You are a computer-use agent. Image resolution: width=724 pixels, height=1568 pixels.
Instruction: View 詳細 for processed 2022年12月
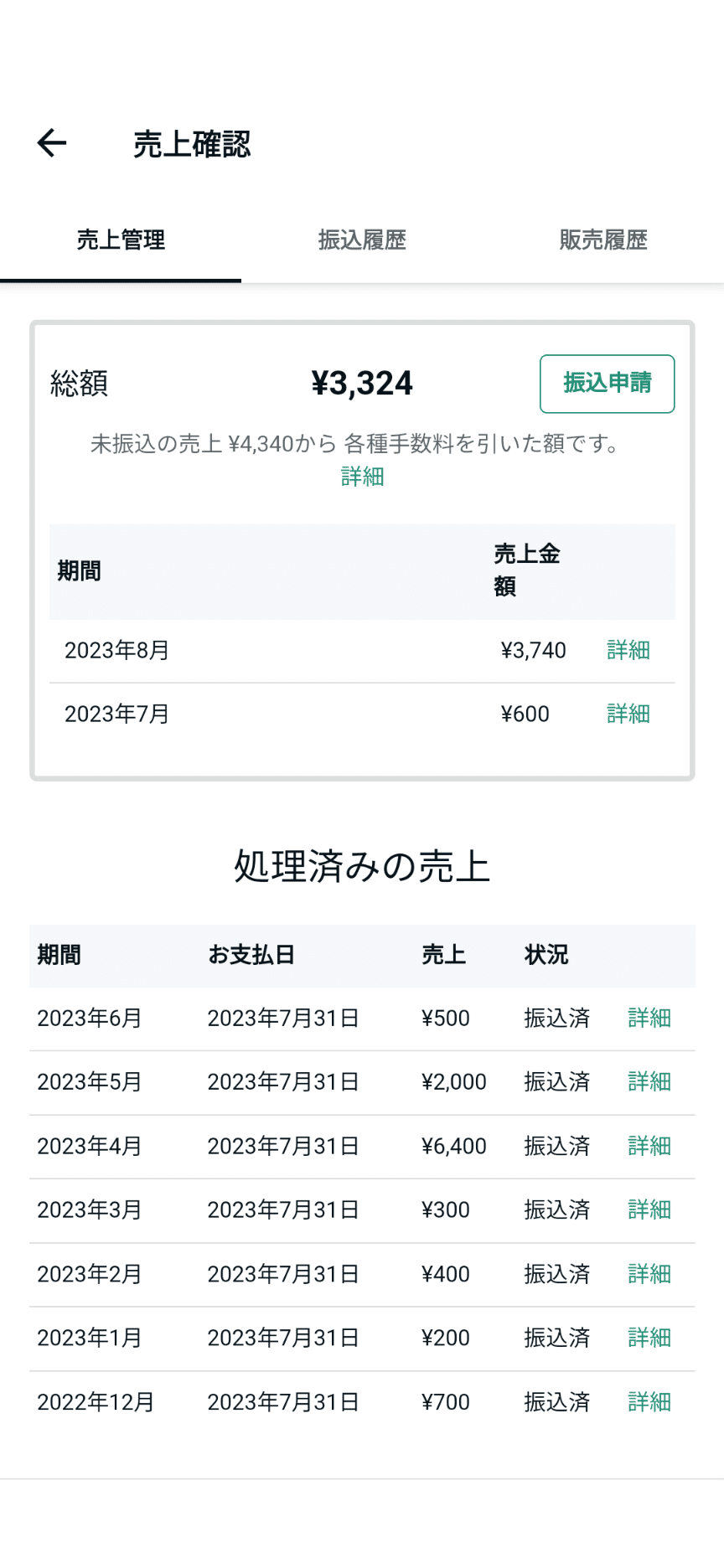pyautogui.click(x=649, y=1403)
